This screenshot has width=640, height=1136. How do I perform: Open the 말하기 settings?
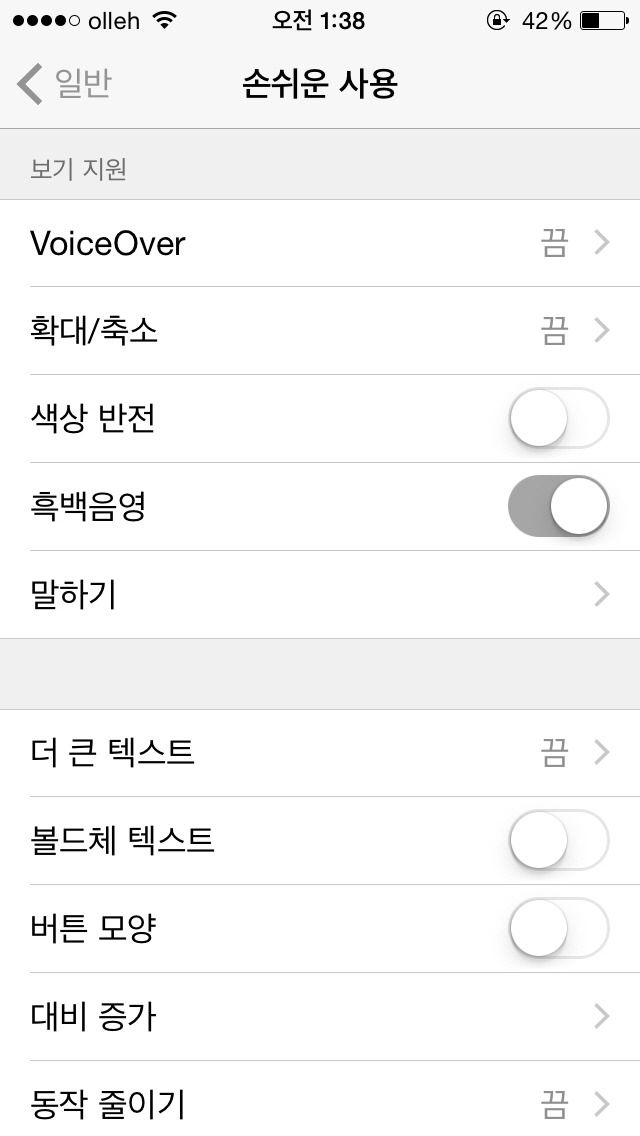[320, 595]
